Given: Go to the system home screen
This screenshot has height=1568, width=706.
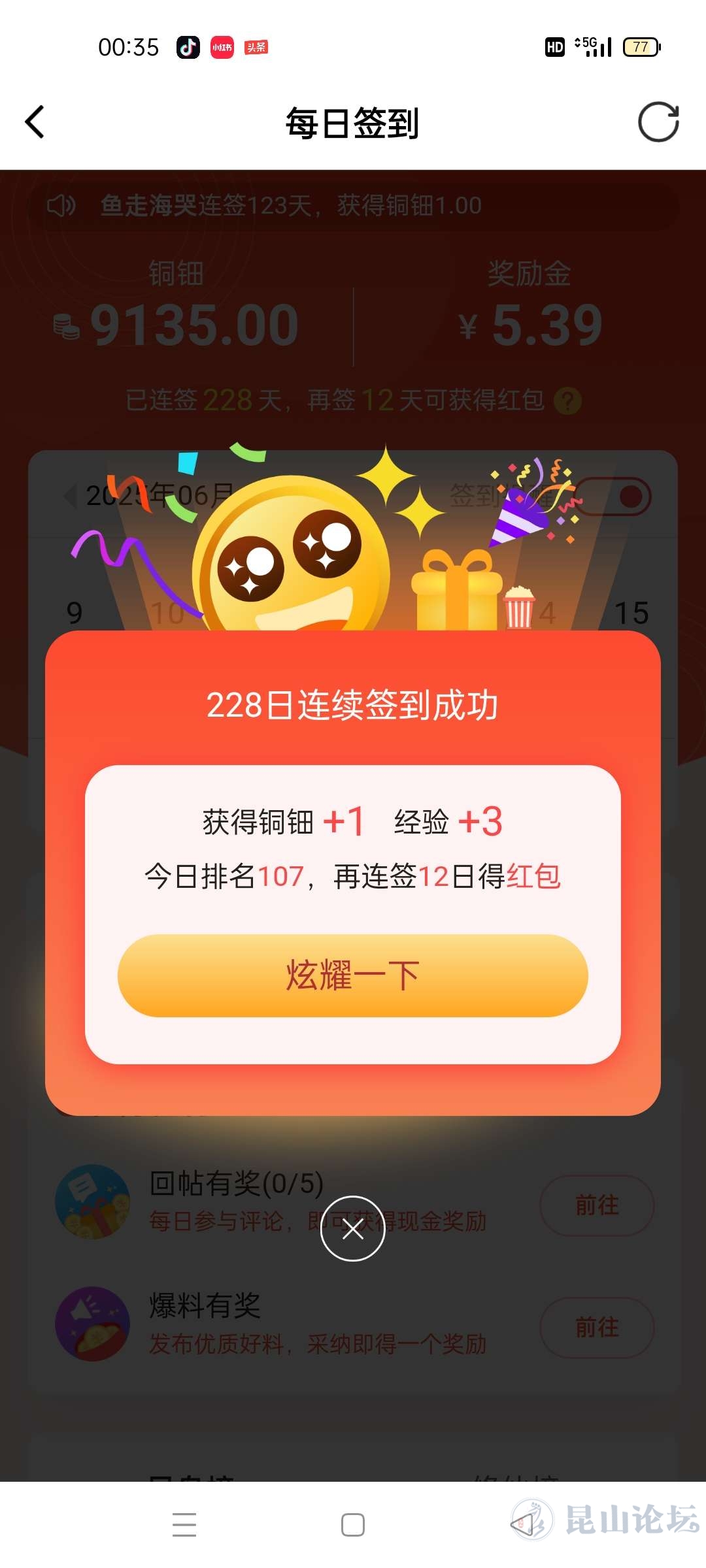Looking at the screenshot, I should 352,1524.
